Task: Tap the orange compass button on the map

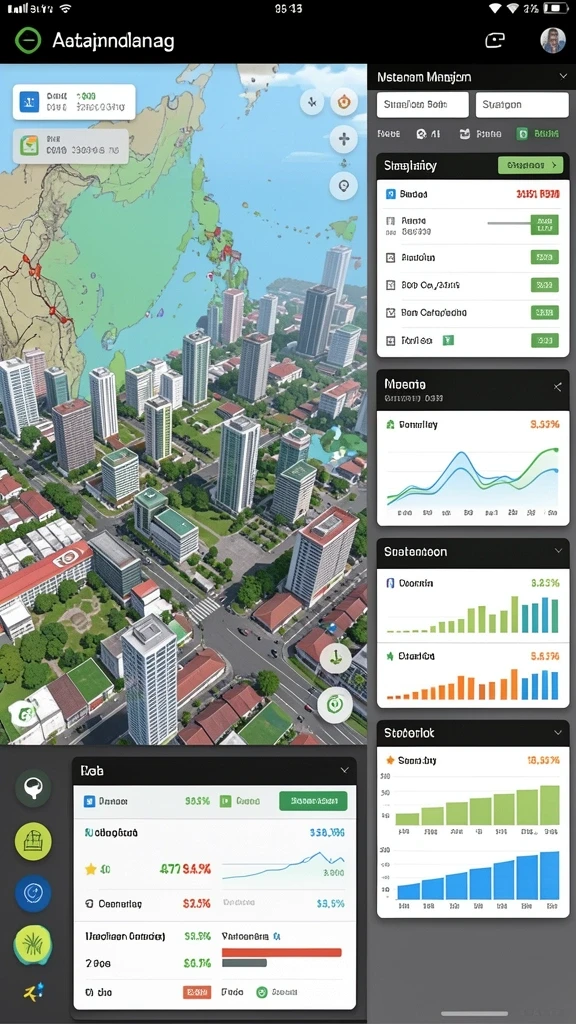Action: 344,102
